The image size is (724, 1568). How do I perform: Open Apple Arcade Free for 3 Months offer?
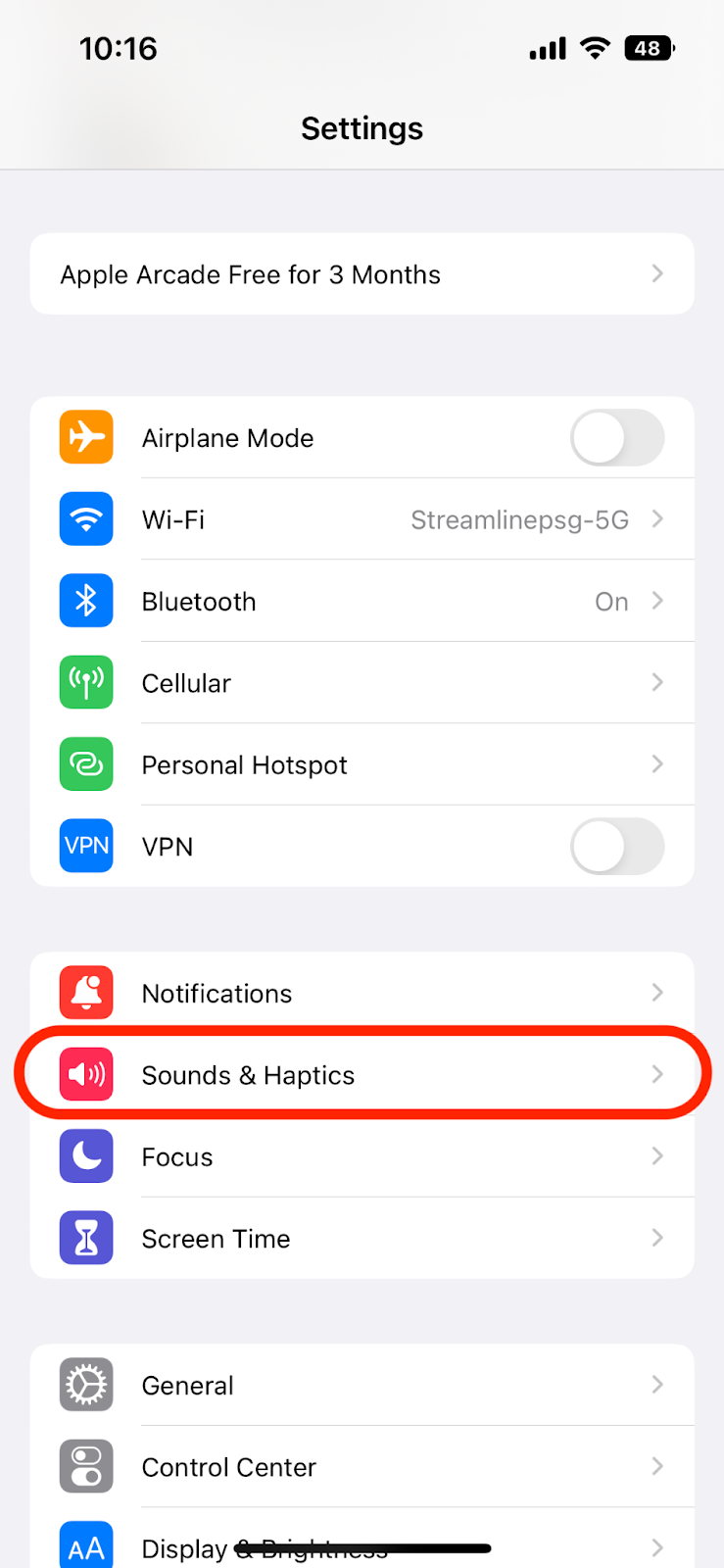point(362,274)
